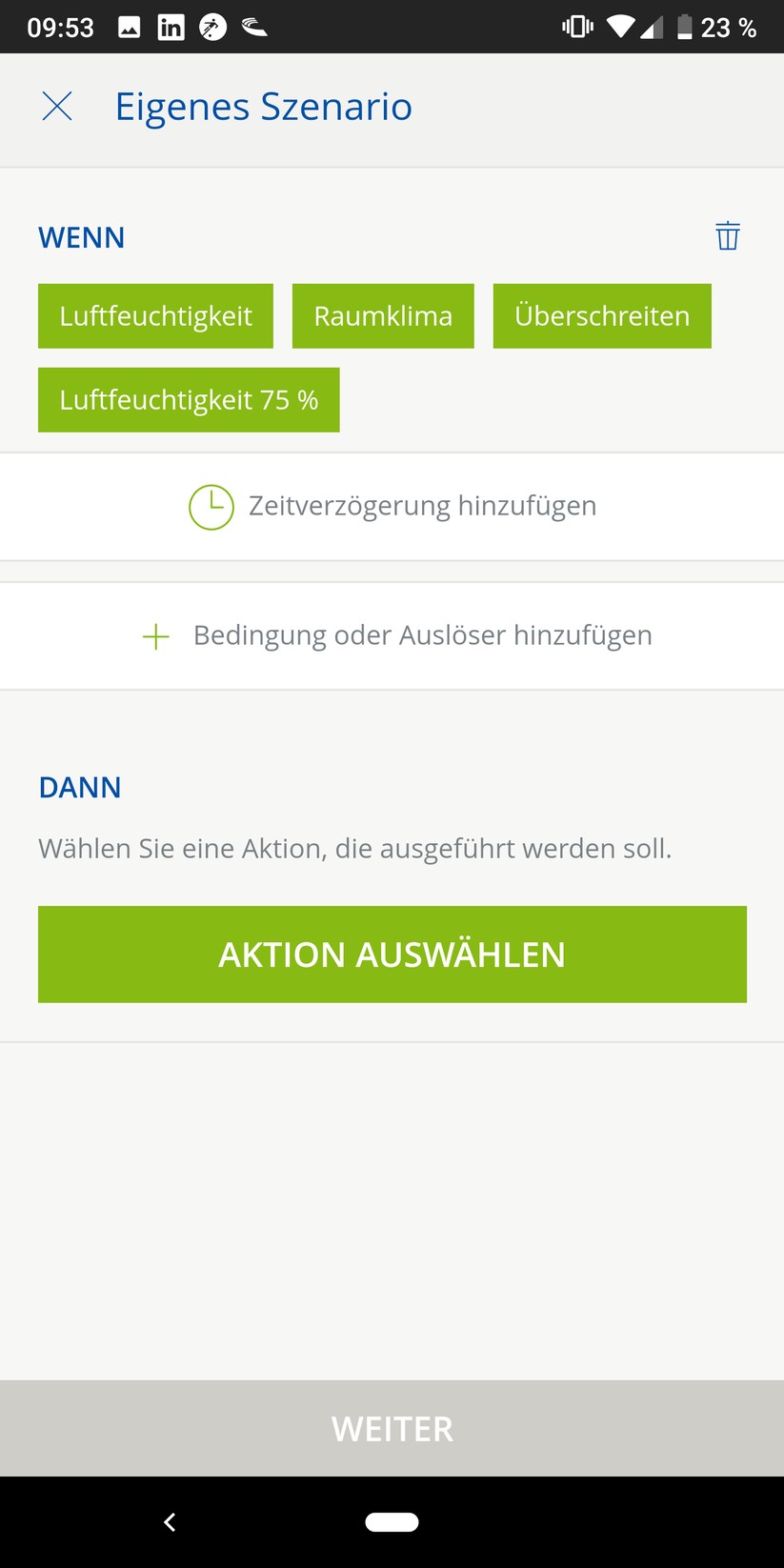This screenshot has width=784, height=1568.
Task: Tap the first Luftfeuchtigkeit chip
Action: (155, 316)
